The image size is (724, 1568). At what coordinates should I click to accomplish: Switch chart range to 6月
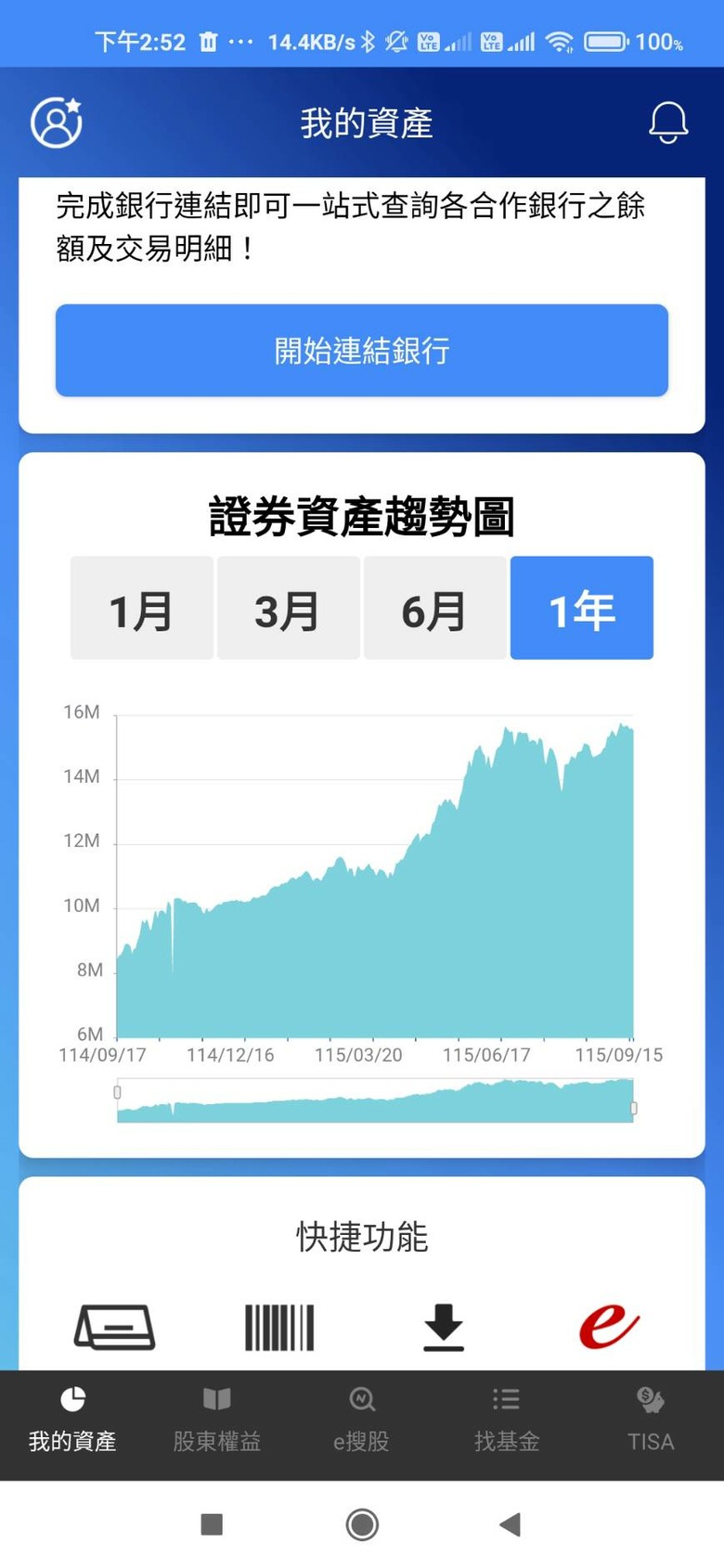pos(435,609)
